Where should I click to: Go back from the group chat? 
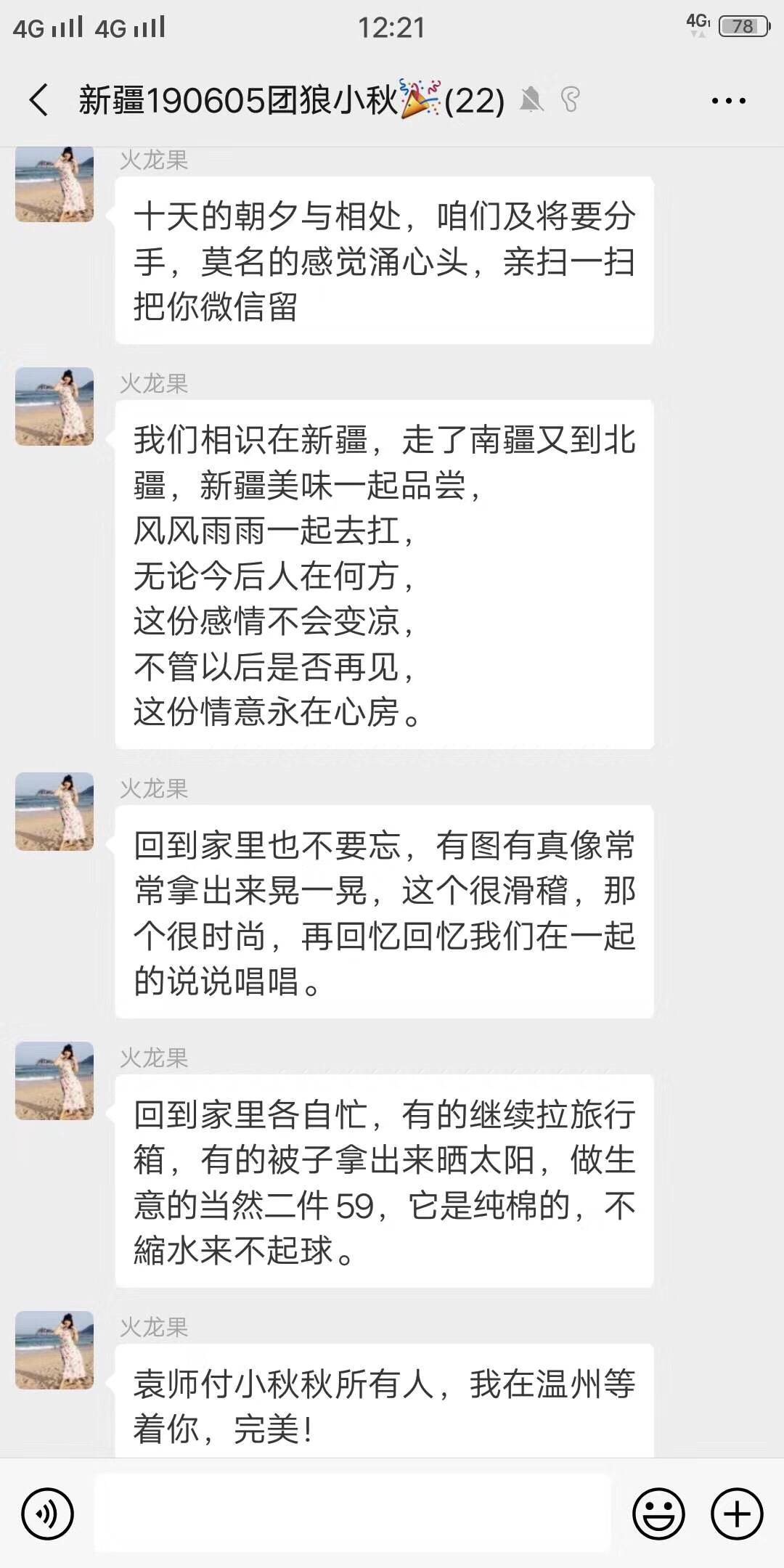39,100
